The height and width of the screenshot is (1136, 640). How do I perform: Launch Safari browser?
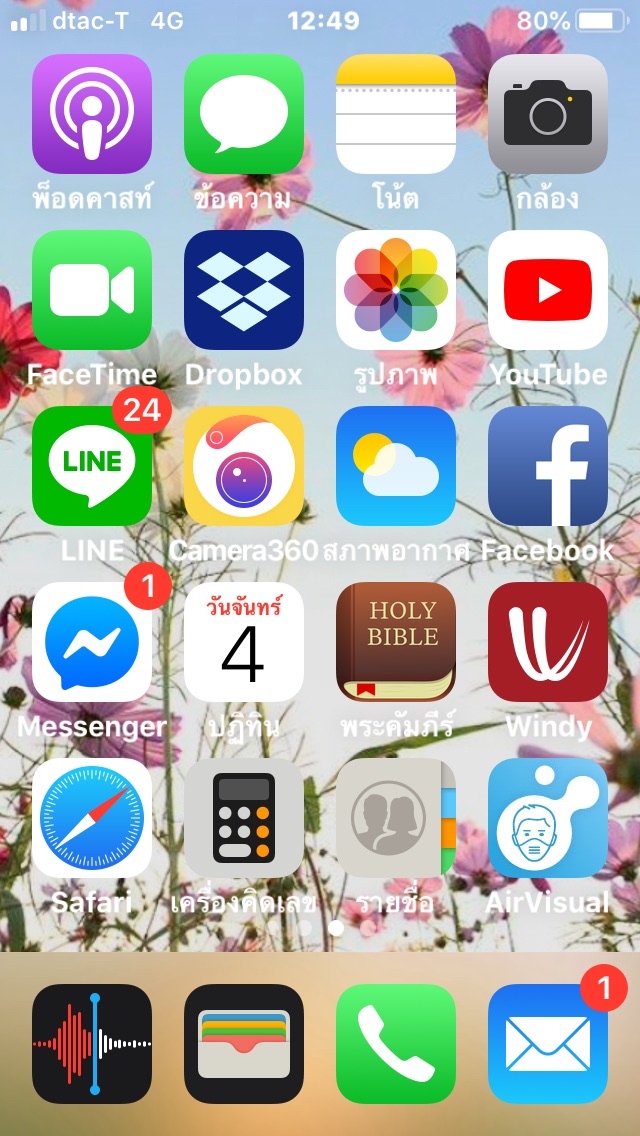click(92, 818)
